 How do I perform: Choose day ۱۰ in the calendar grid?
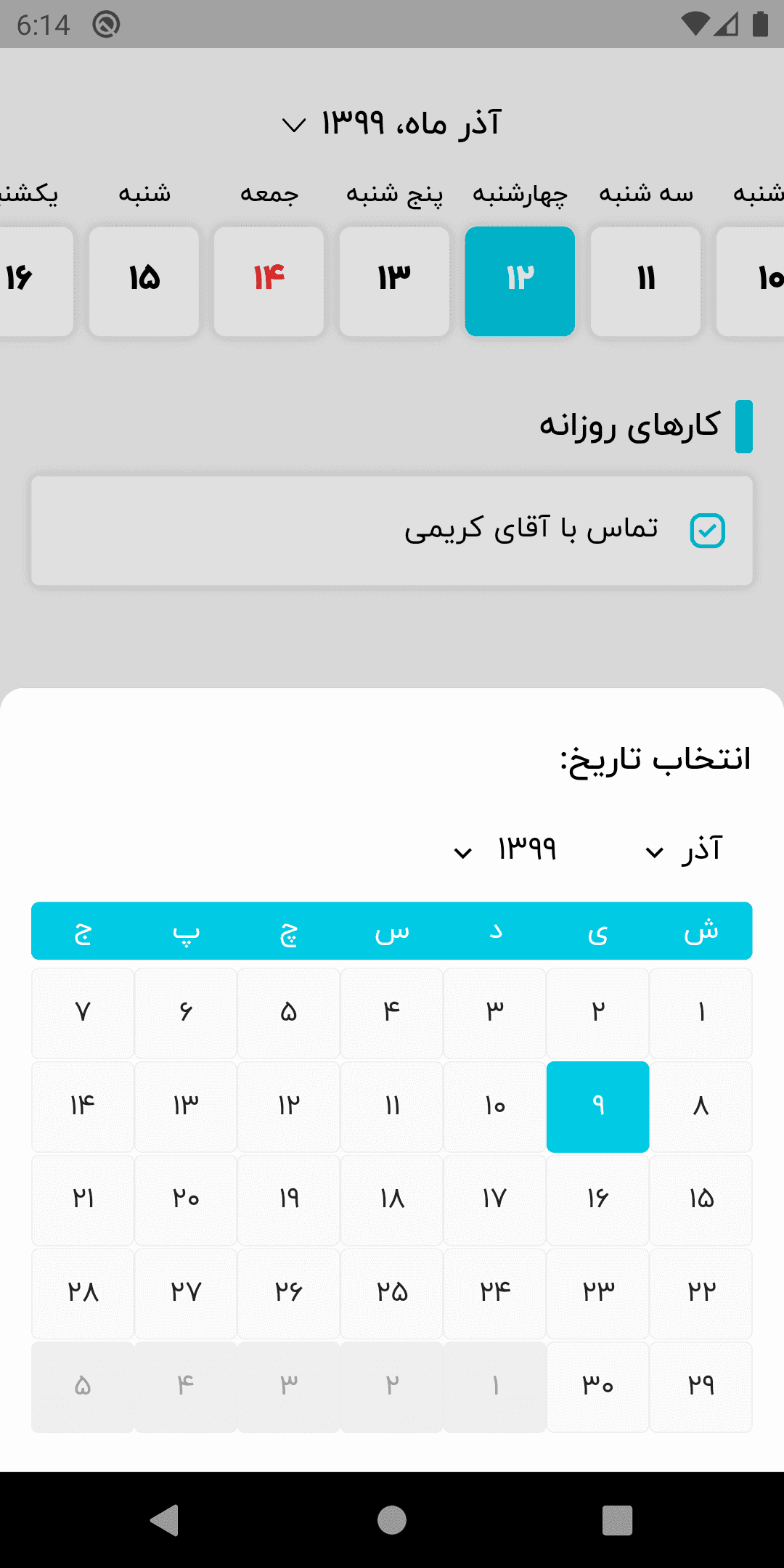494,1106
